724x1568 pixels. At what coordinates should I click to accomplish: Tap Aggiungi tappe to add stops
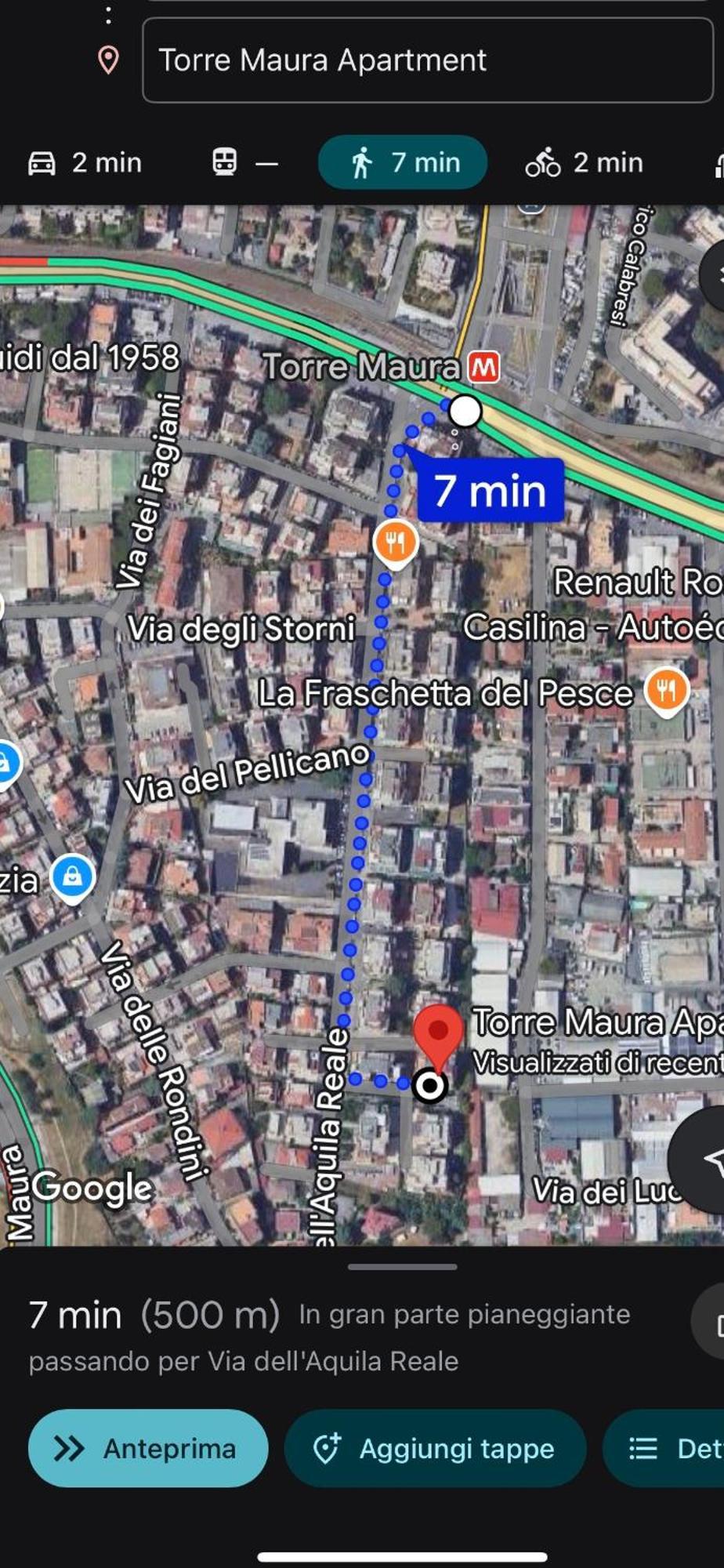tap(435, 1448)
